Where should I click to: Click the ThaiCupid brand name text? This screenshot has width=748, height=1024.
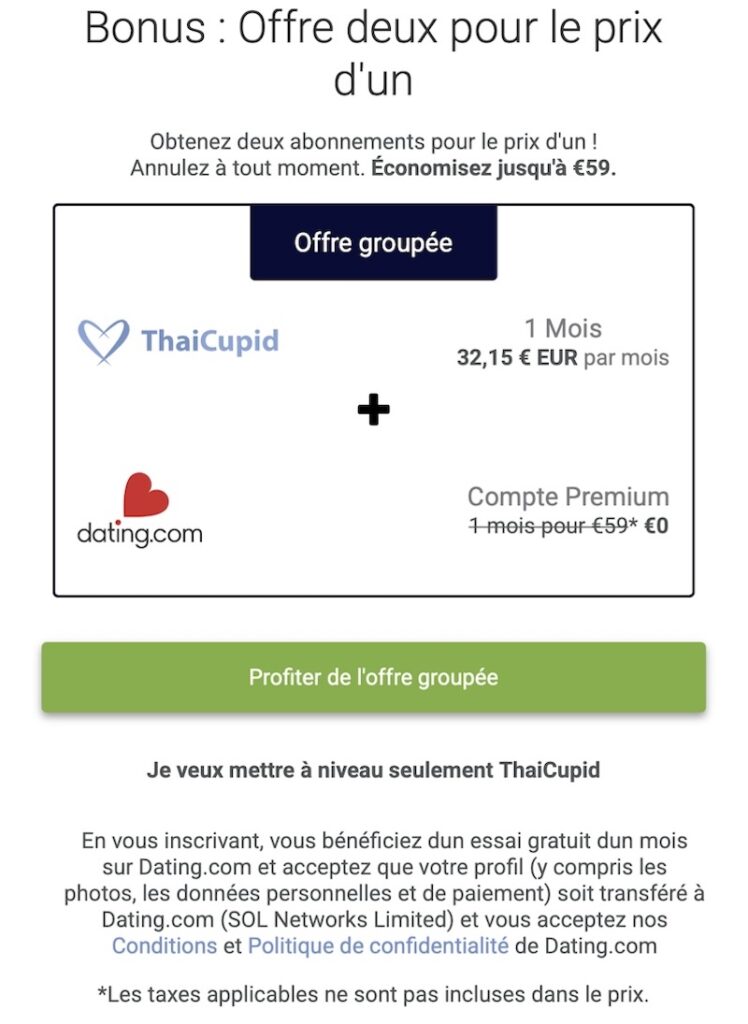pyautogui.click(x=212, y=341)
